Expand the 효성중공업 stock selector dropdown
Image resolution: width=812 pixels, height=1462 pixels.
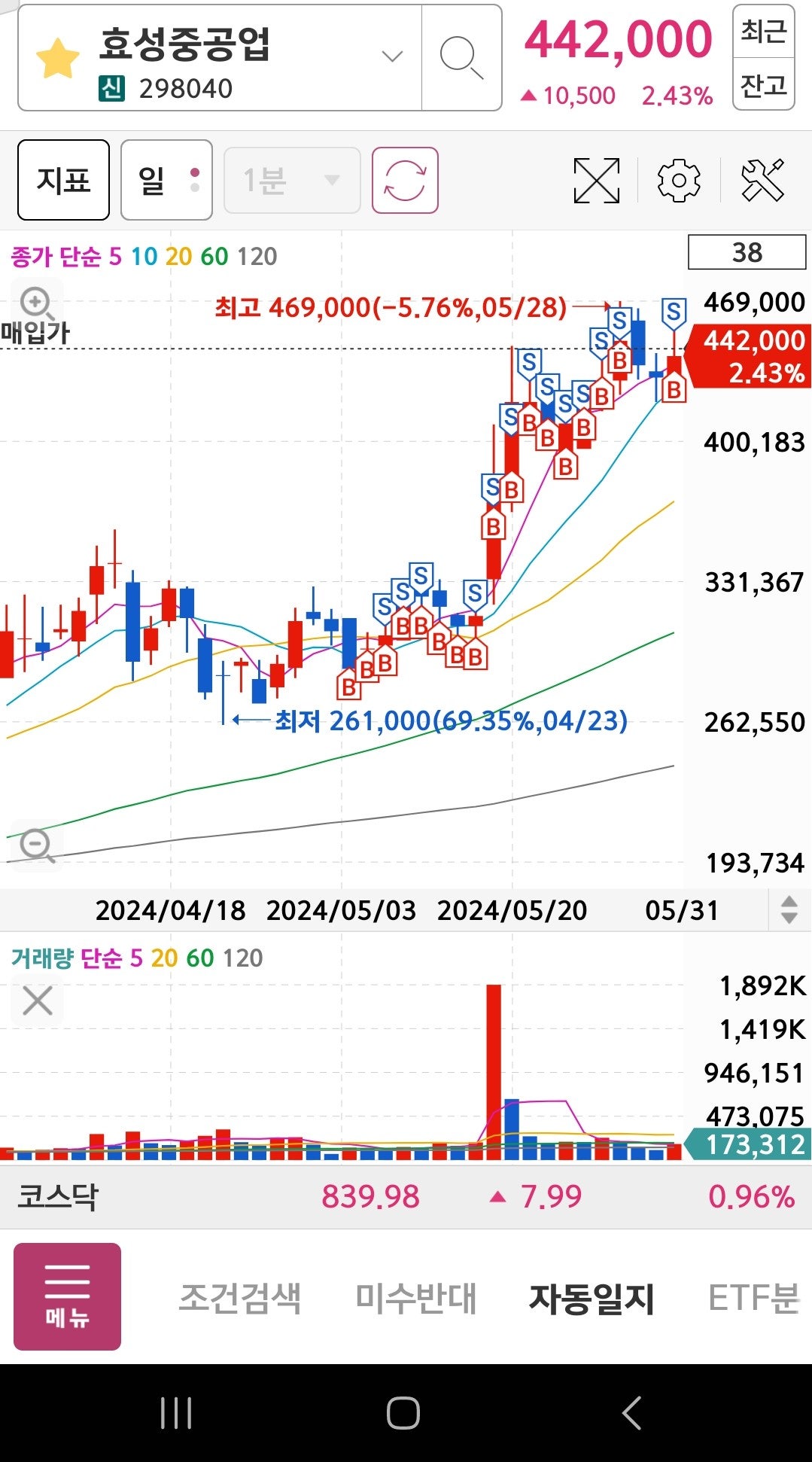click(x=392, y=56)
